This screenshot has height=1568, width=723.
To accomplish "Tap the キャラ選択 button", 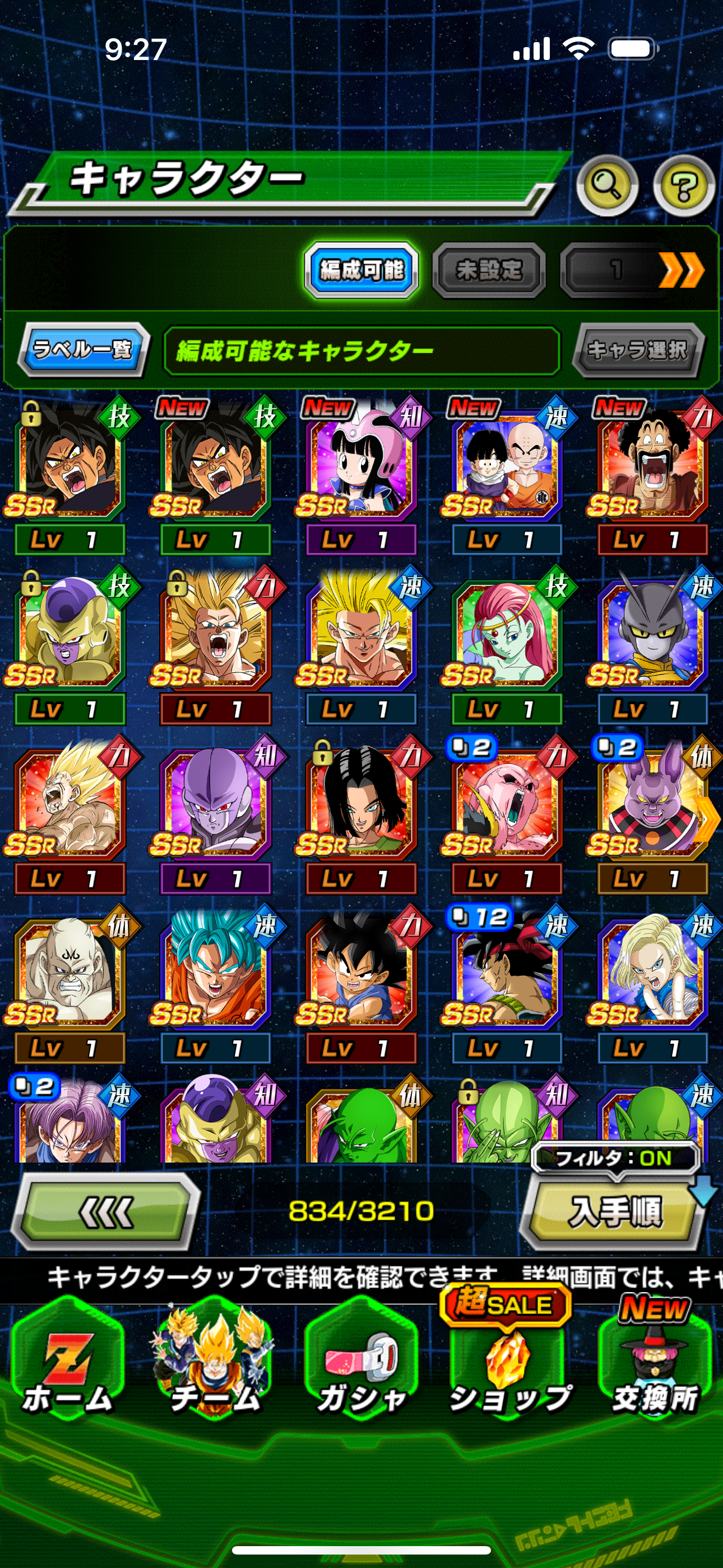I will (x=638, y=349).
